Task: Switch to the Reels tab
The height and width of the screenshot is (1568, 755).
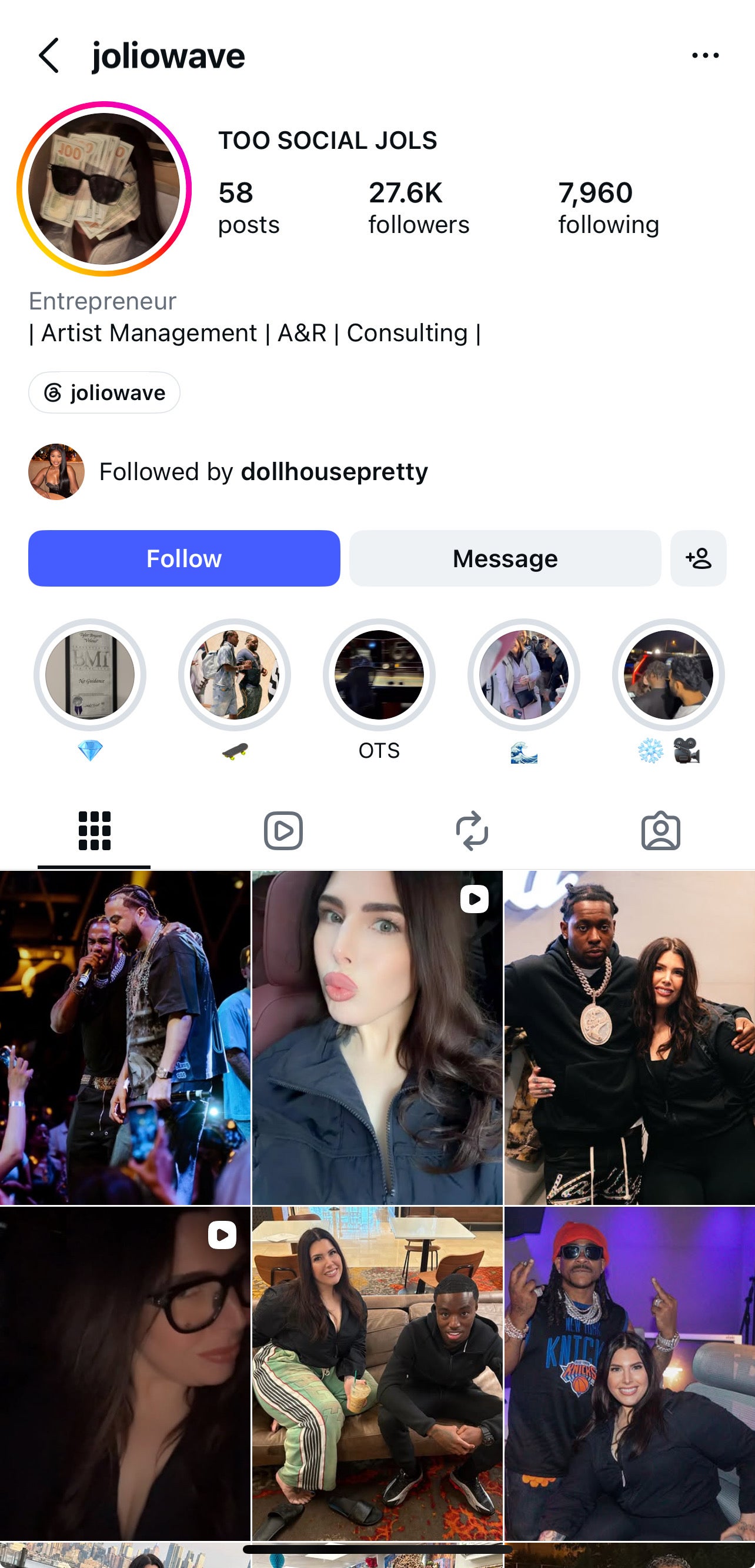Action: click(x=283, y=830)
